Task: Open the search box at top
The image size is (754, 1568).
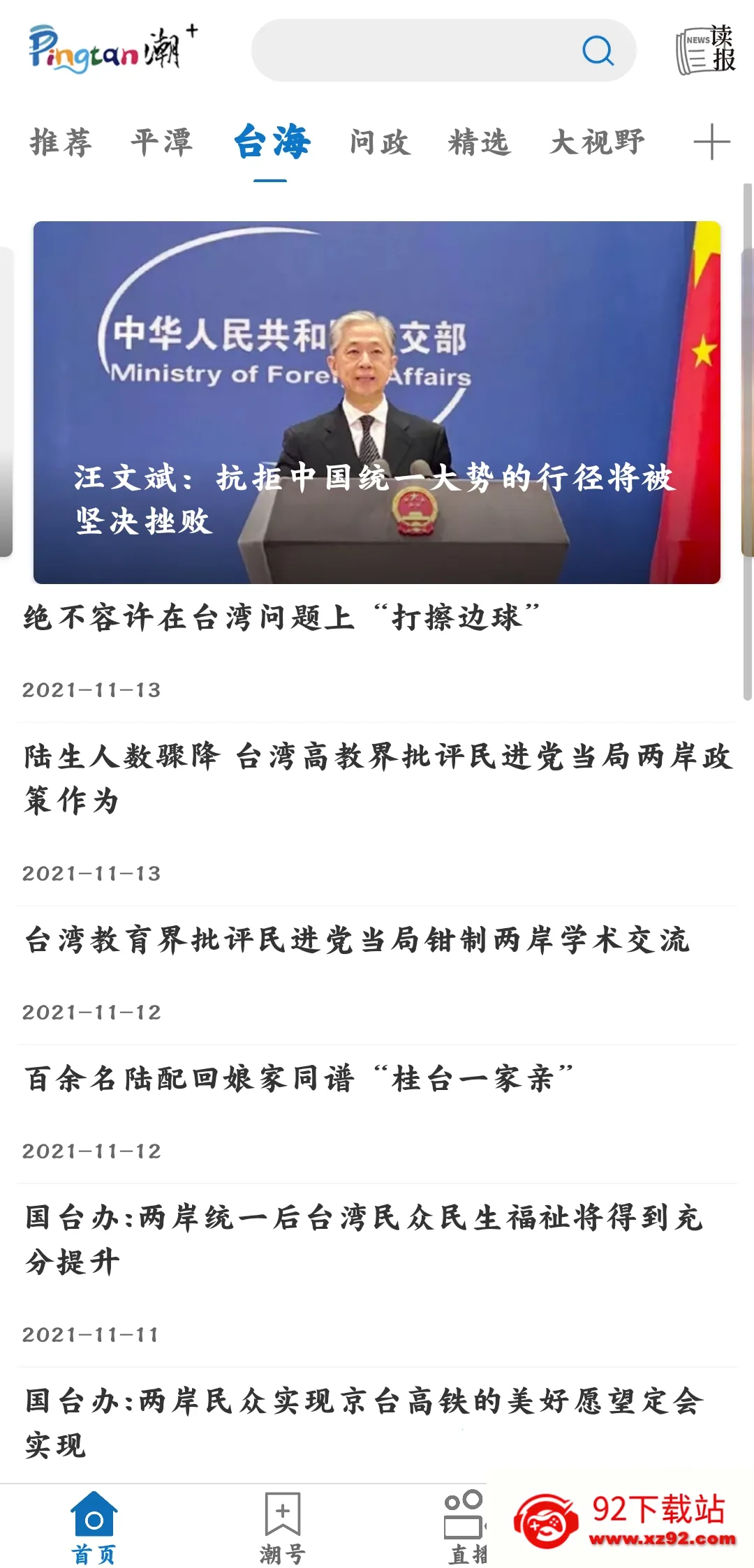Action: coord(443,50)
